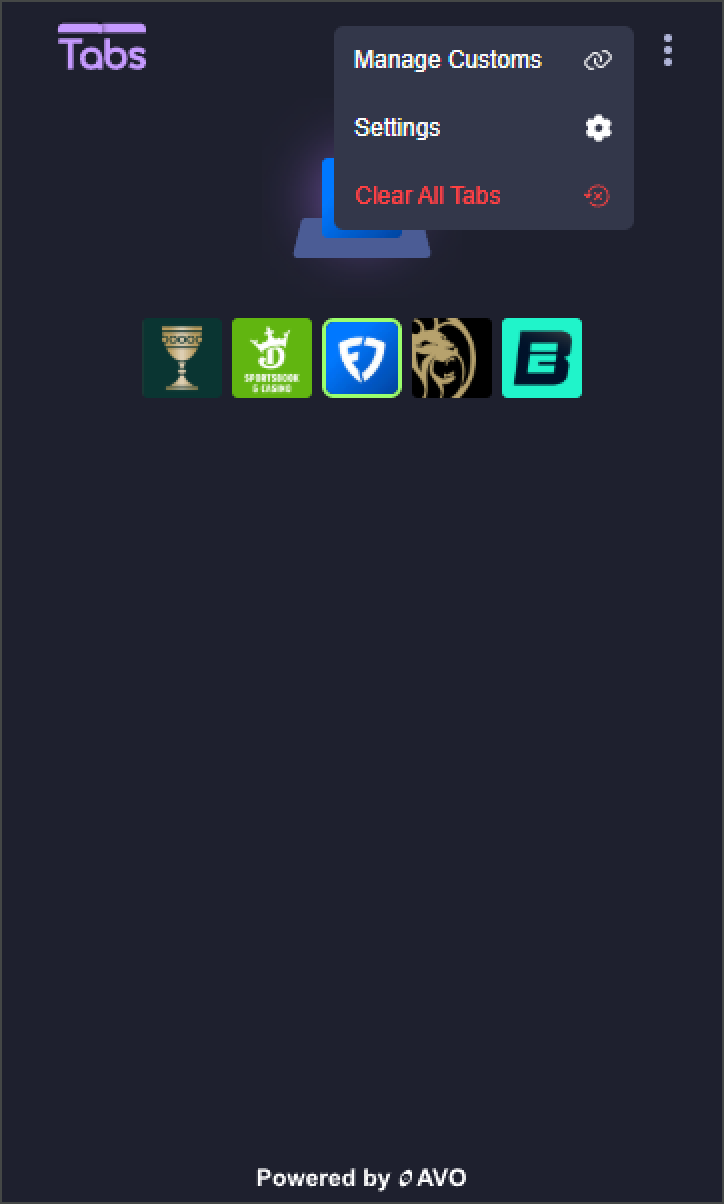Close the three-dot overflow menu
Viewport: 724px width, 1204px height.
coord(667,50)
